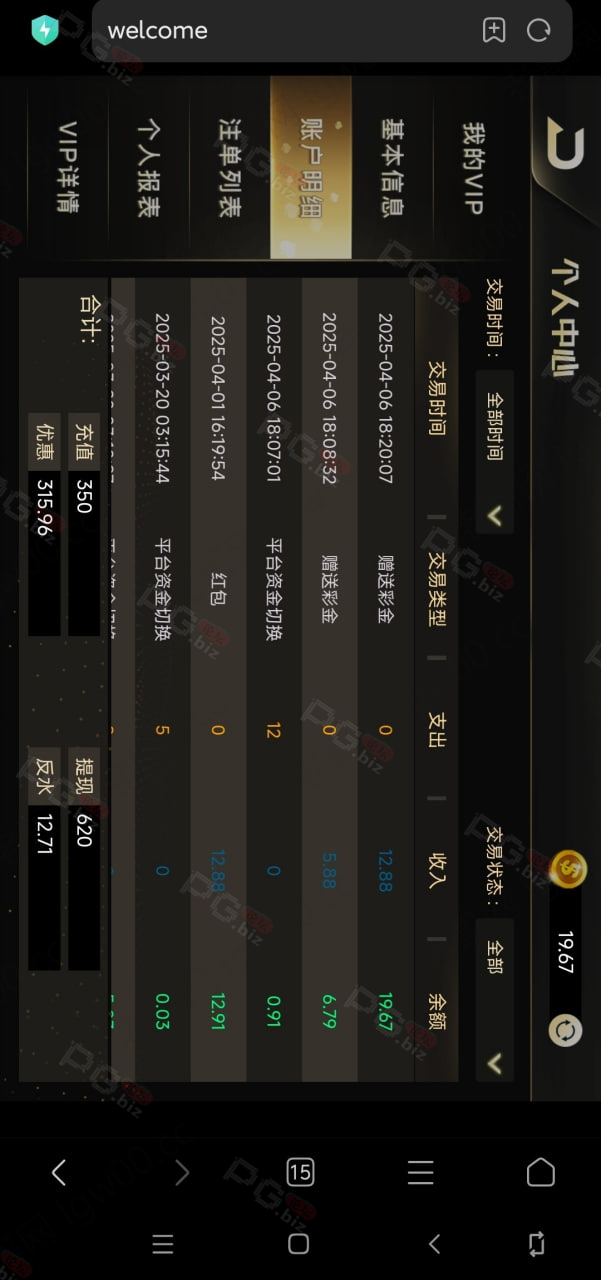The width and height of the screenshot is (601, 1280).
Task: Open the 我的VIP tab
Action: point(472,168)
